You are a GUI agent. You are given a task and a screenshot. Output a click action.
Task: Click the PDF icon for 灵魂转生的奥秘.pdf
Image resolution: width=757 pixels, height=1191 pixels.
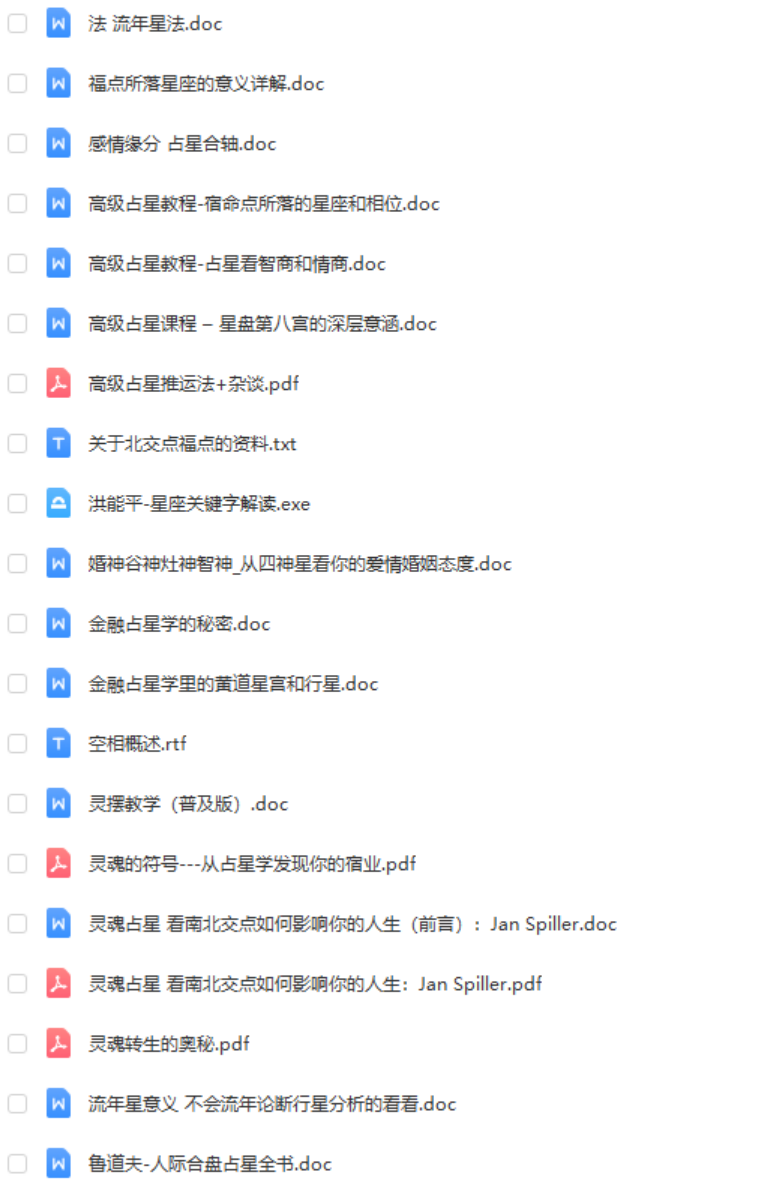57,1043
